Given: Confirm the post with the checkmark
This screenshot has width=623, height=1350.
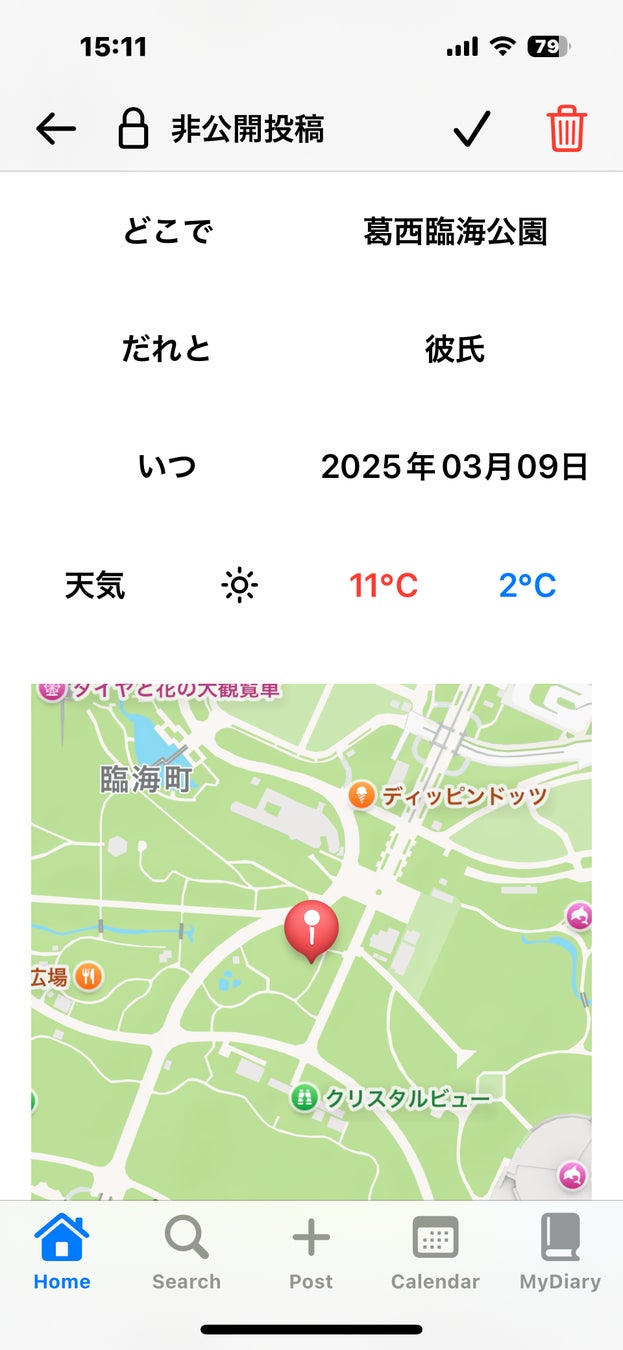Looking at the screenshot, I should [x=471, y=129].
